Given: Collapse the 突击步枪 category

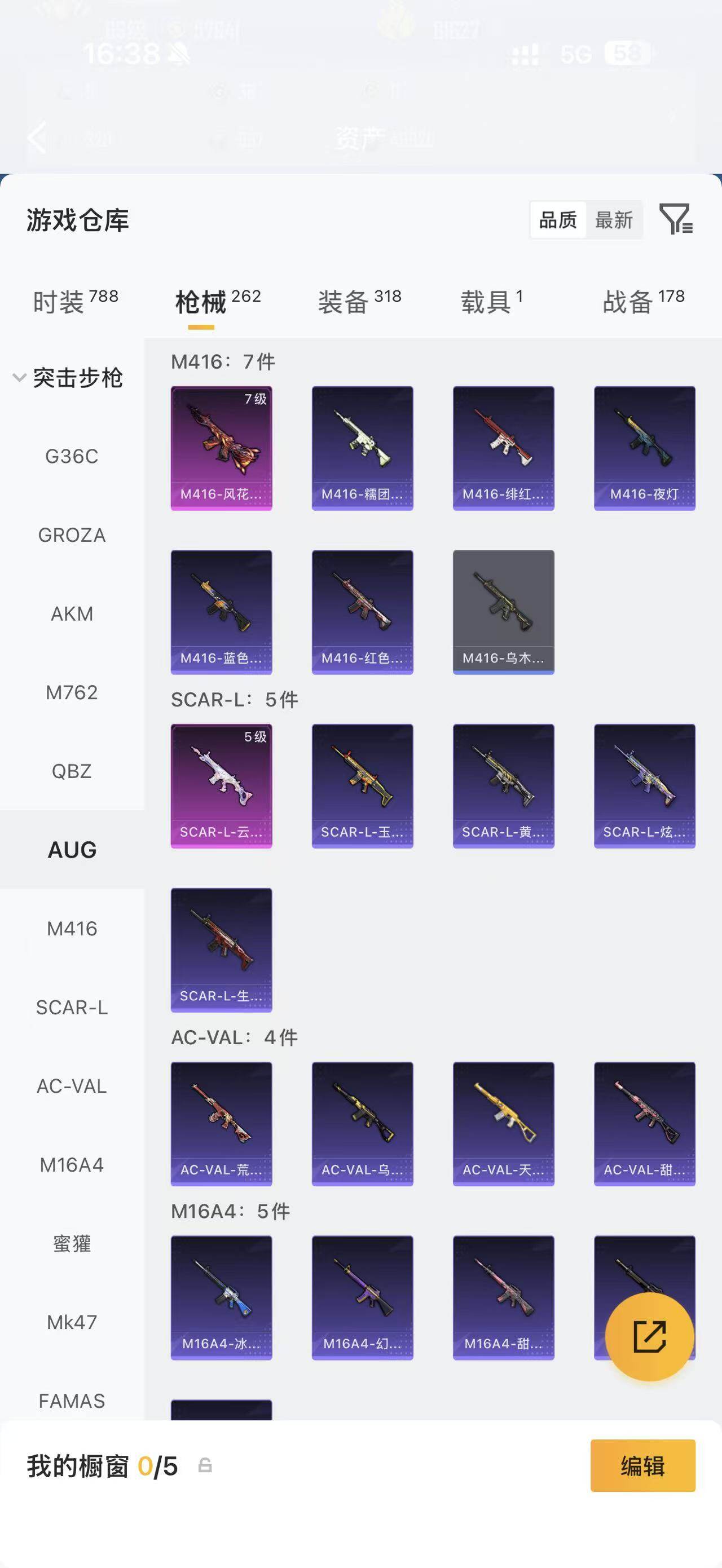Looking at the screenshot, I should click(x=68, y=378).
